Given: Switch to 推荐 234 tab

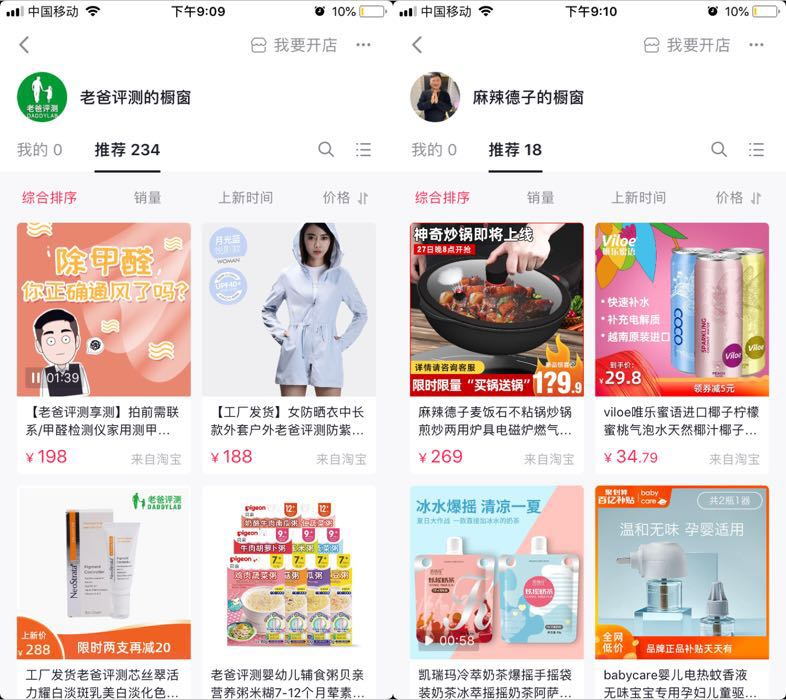Looking at the screenshot, I should (127, 150).
